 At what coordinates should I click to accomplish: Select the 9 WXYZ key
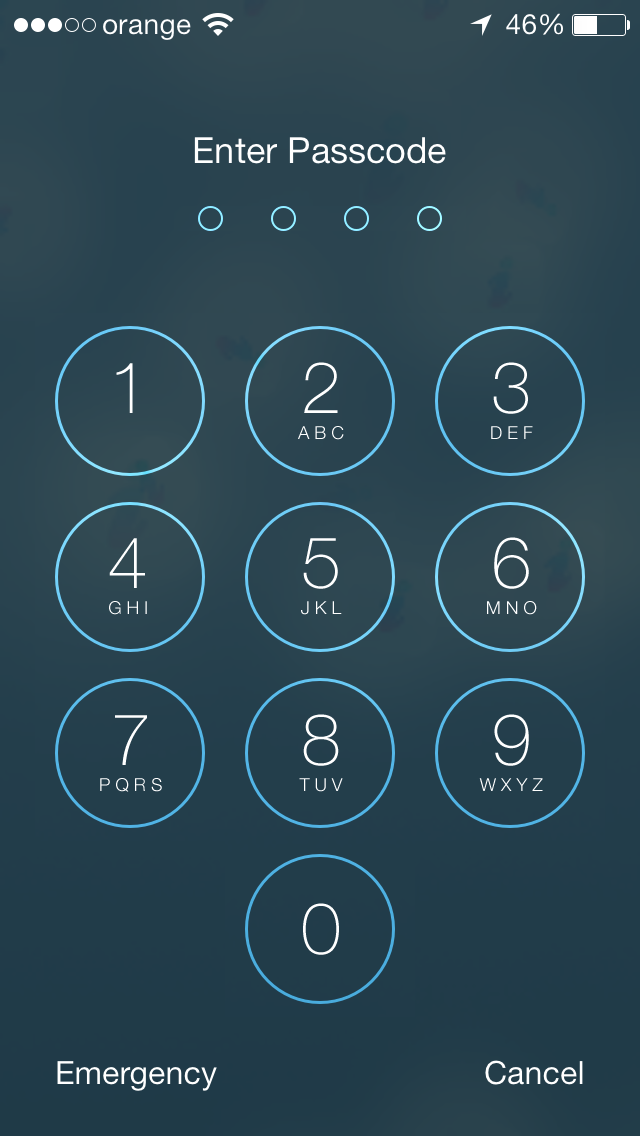click(x=510, y=753)
